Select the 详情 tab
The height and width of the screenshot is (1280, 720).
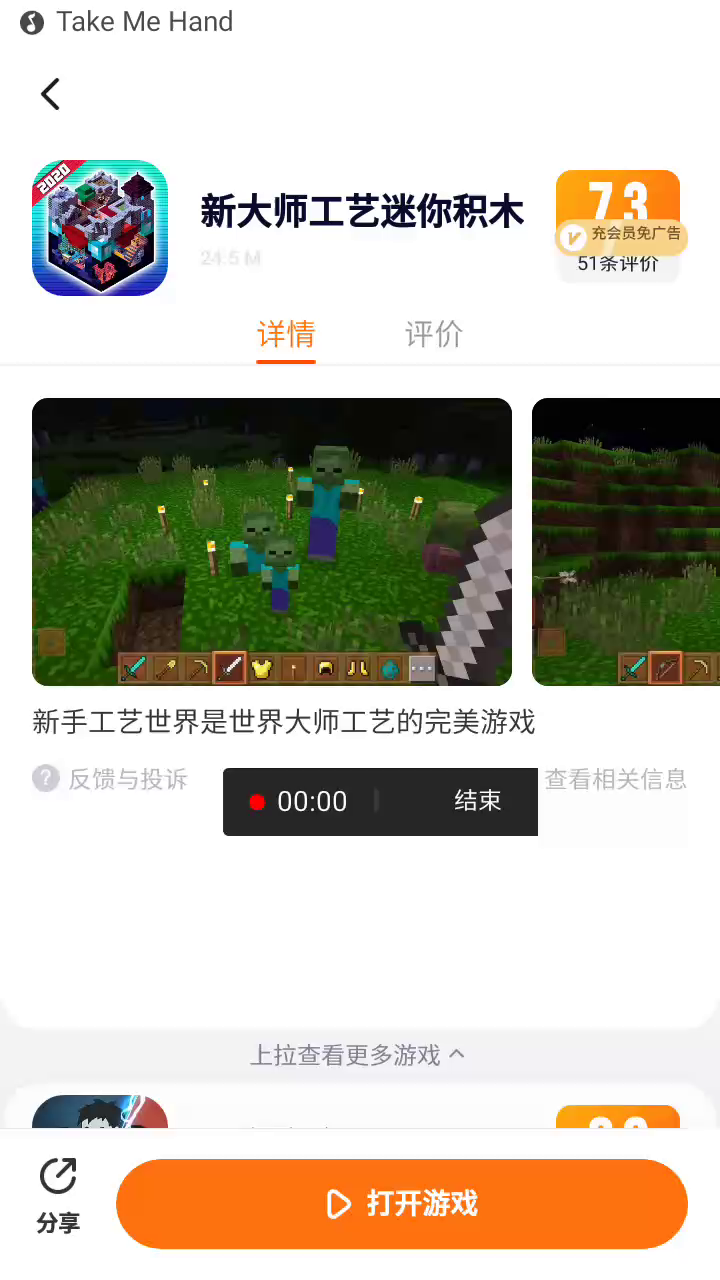coord(286,334)
